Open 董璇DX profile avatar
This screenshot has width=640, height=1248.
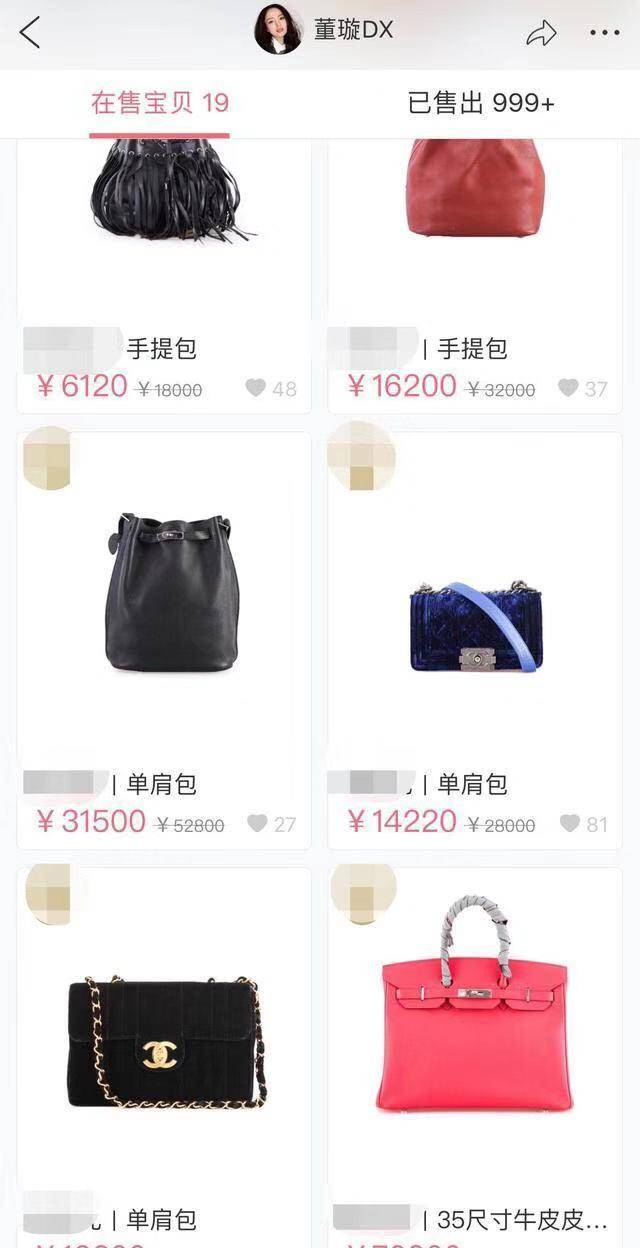pyautogui.click(x=278, y=31)
